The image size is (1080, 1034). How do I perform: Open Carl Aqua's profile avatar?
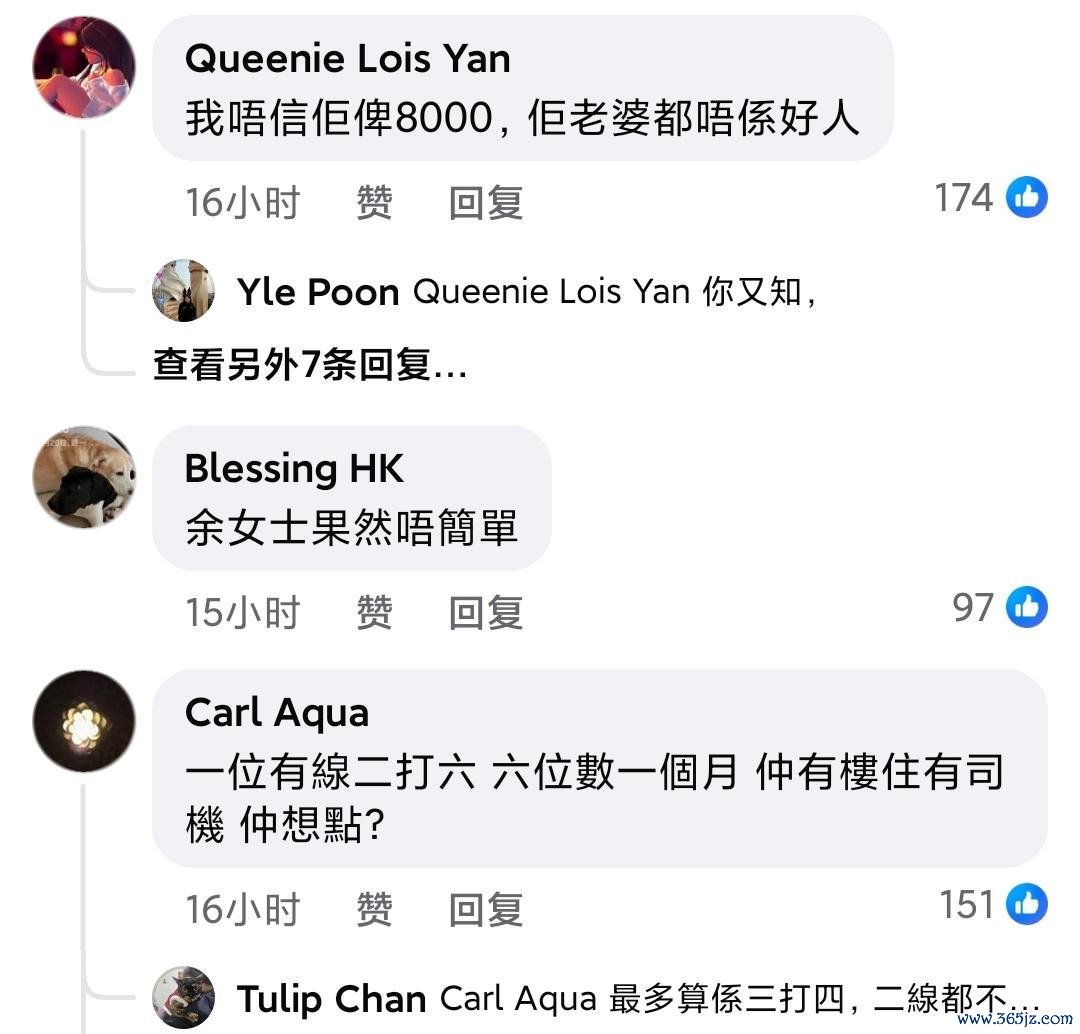(84, 720)
